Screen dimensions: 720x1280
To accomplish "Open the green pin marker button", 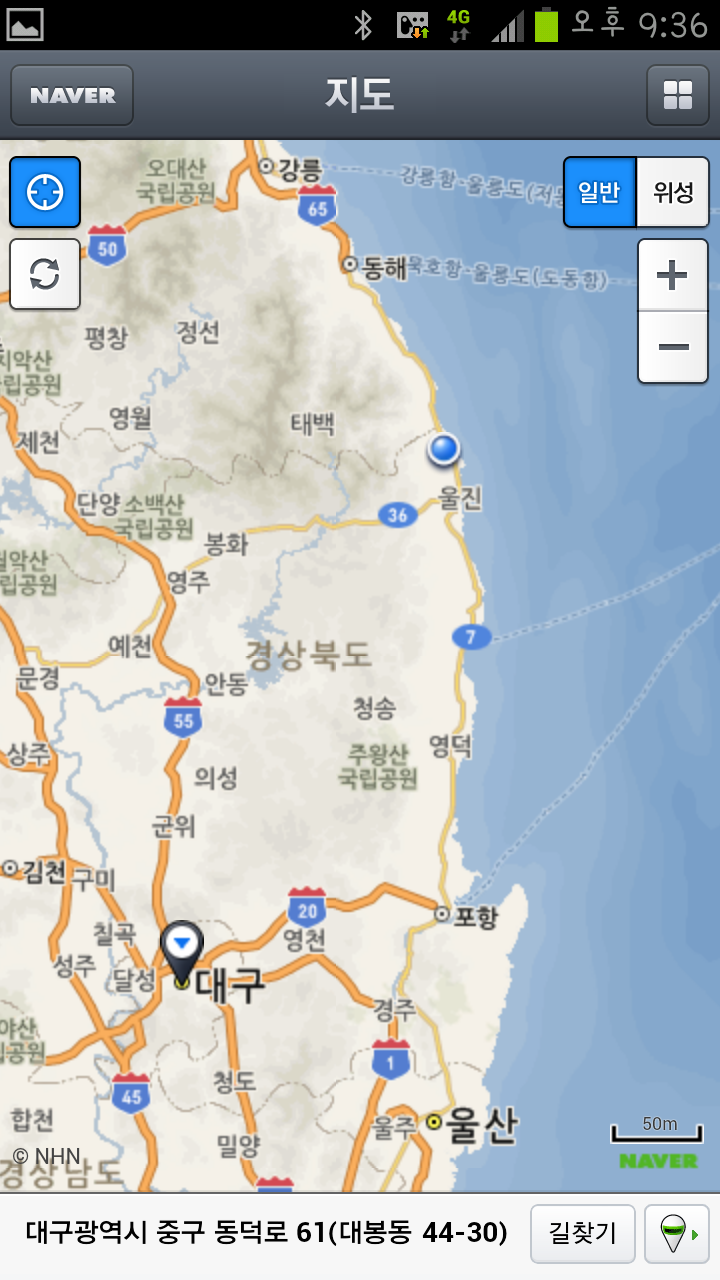I will click(x=677, y=1234).
